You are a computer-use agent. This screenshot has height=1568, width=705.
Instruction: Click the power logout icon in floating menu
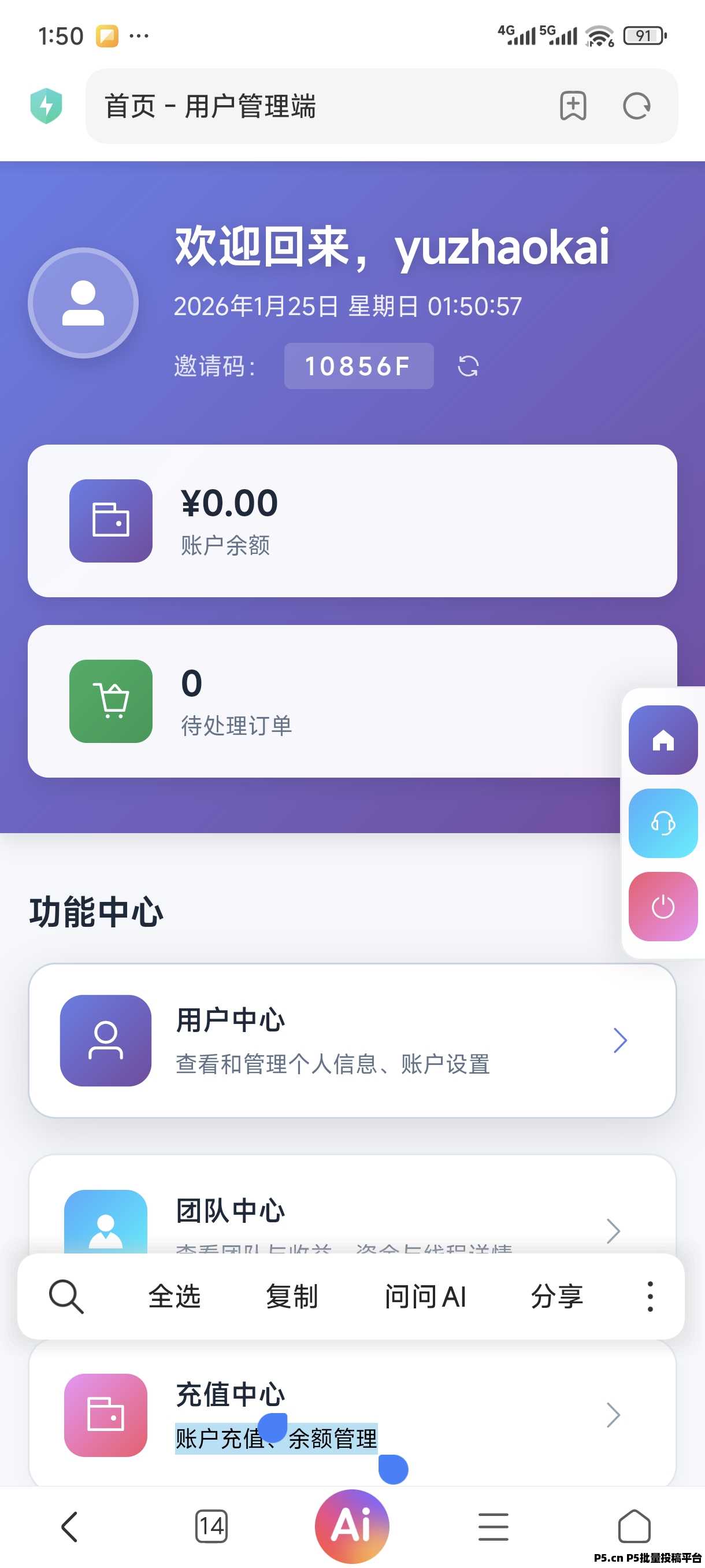point(662,906)
